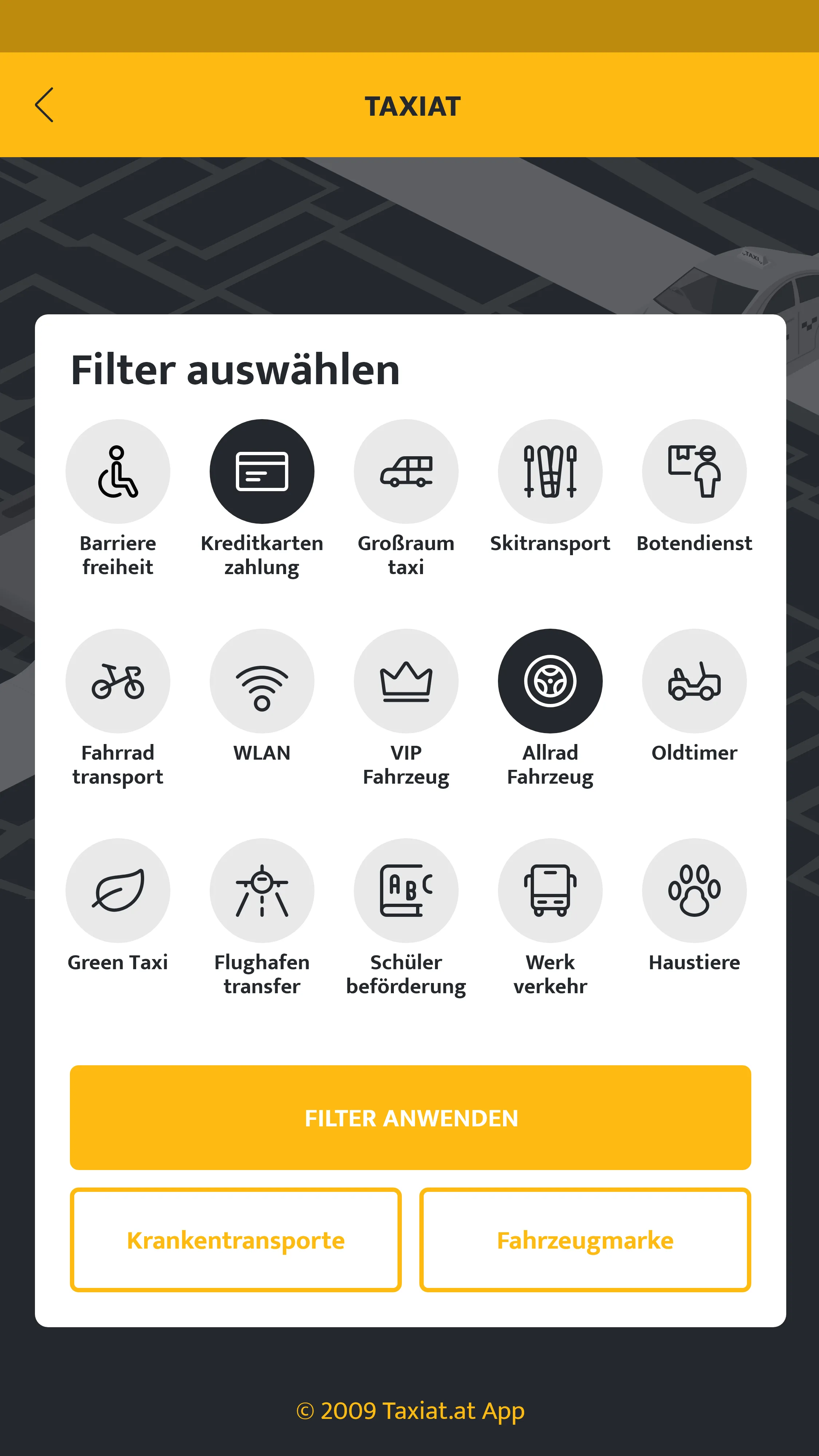Choose the Oldtimer filter
Screen dimensions: 819x1456
tap(694, 681)
